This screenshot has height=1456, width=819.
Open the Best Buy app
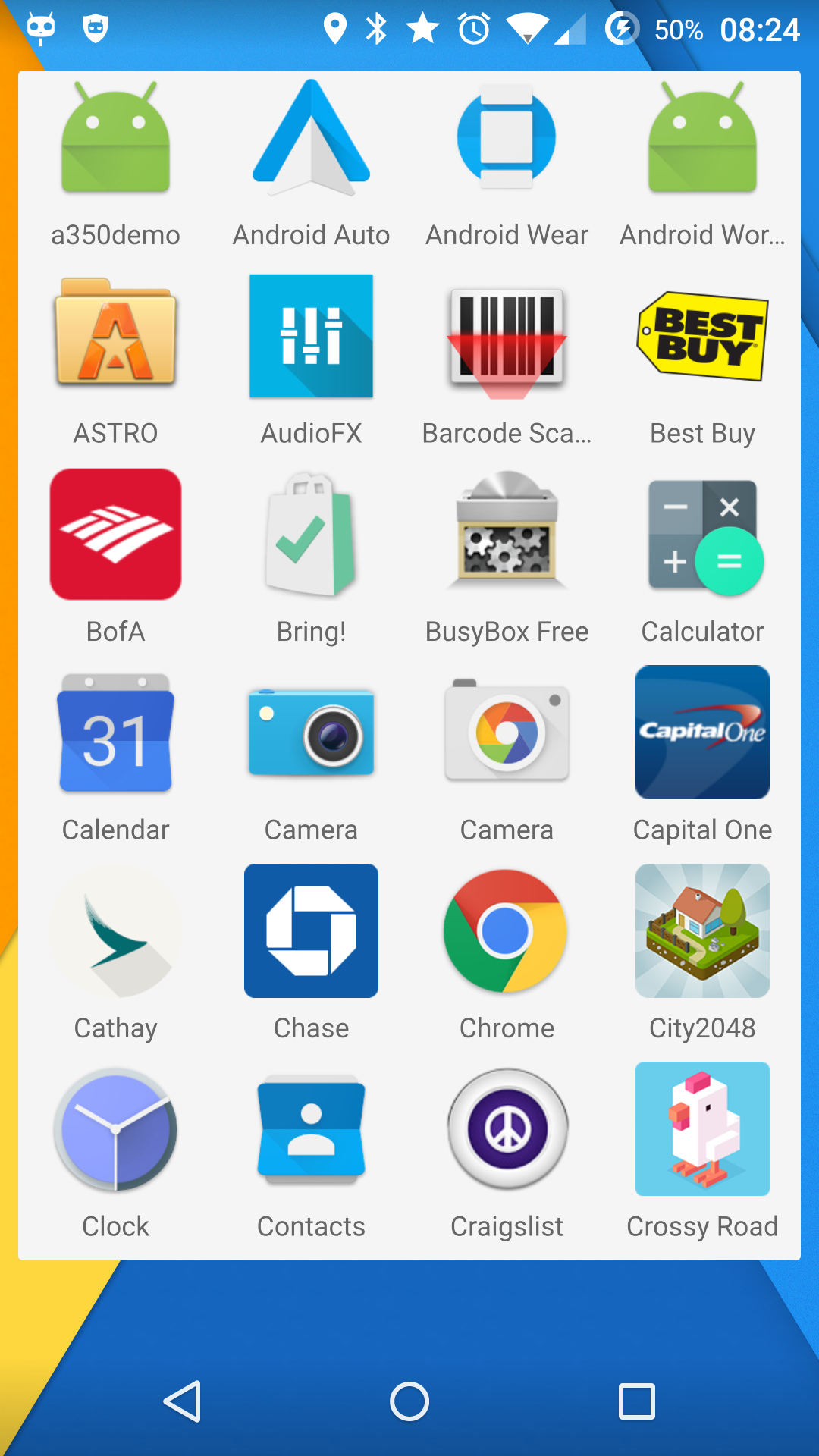(702, 336)
